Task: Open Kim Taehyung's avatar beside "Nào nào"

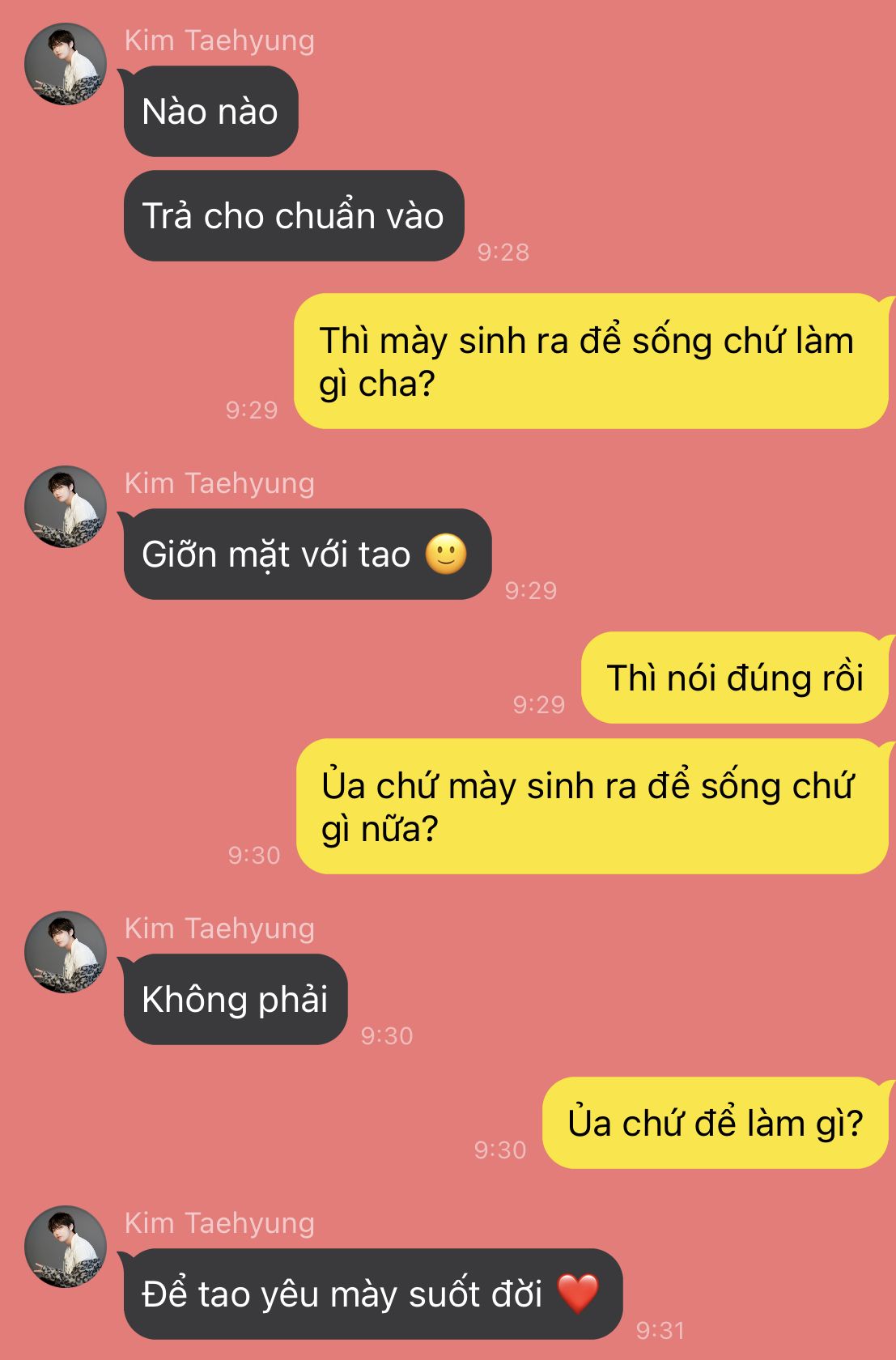Action: pos(66,64)
